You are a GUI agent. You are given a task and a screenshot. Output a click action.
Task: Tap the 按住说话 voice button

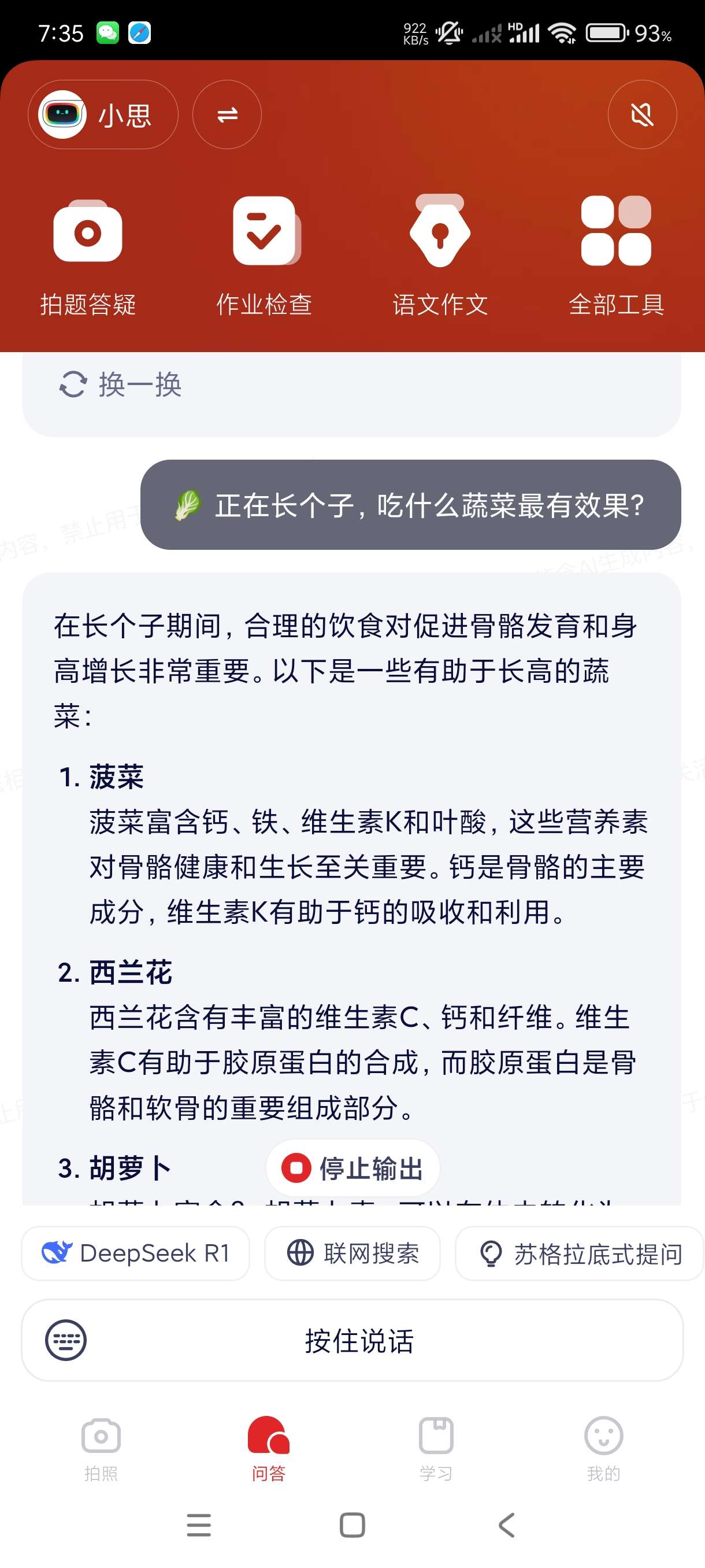pyautogui.click(x=359, y=1340)
